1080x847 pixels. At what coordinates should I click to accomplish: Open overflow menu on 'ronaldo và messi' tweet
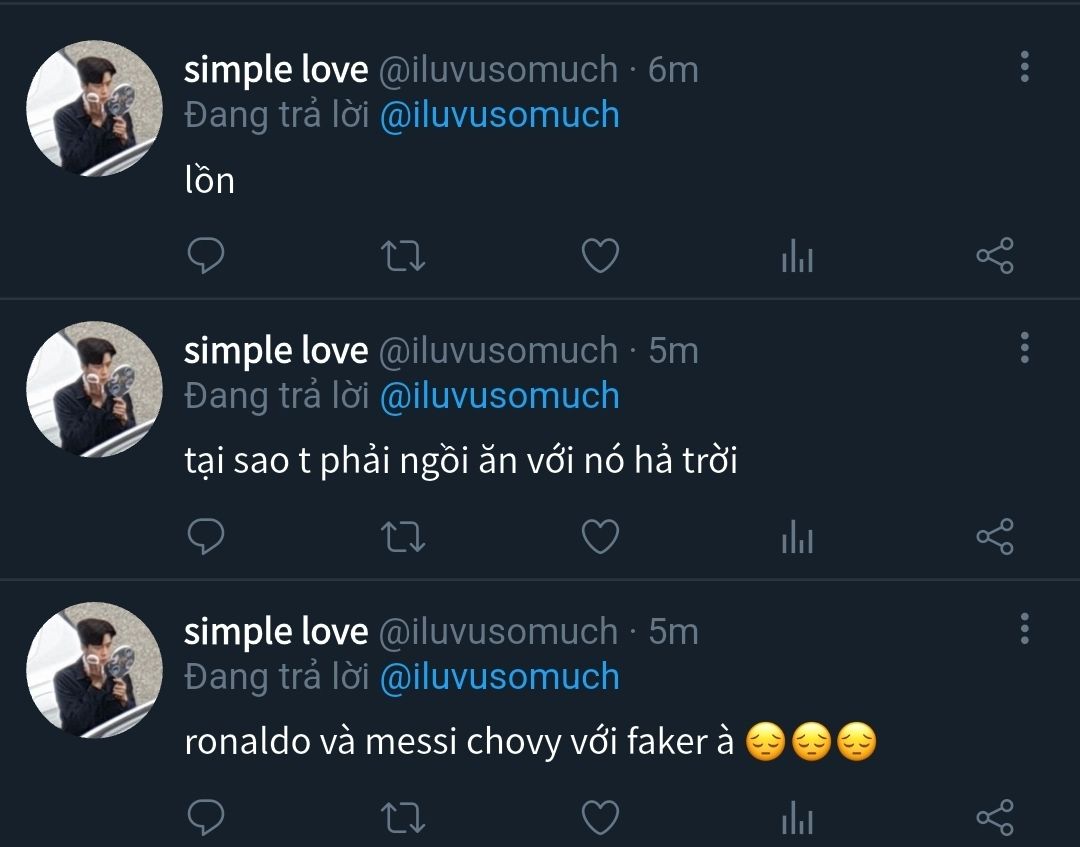pos(1024,630)
